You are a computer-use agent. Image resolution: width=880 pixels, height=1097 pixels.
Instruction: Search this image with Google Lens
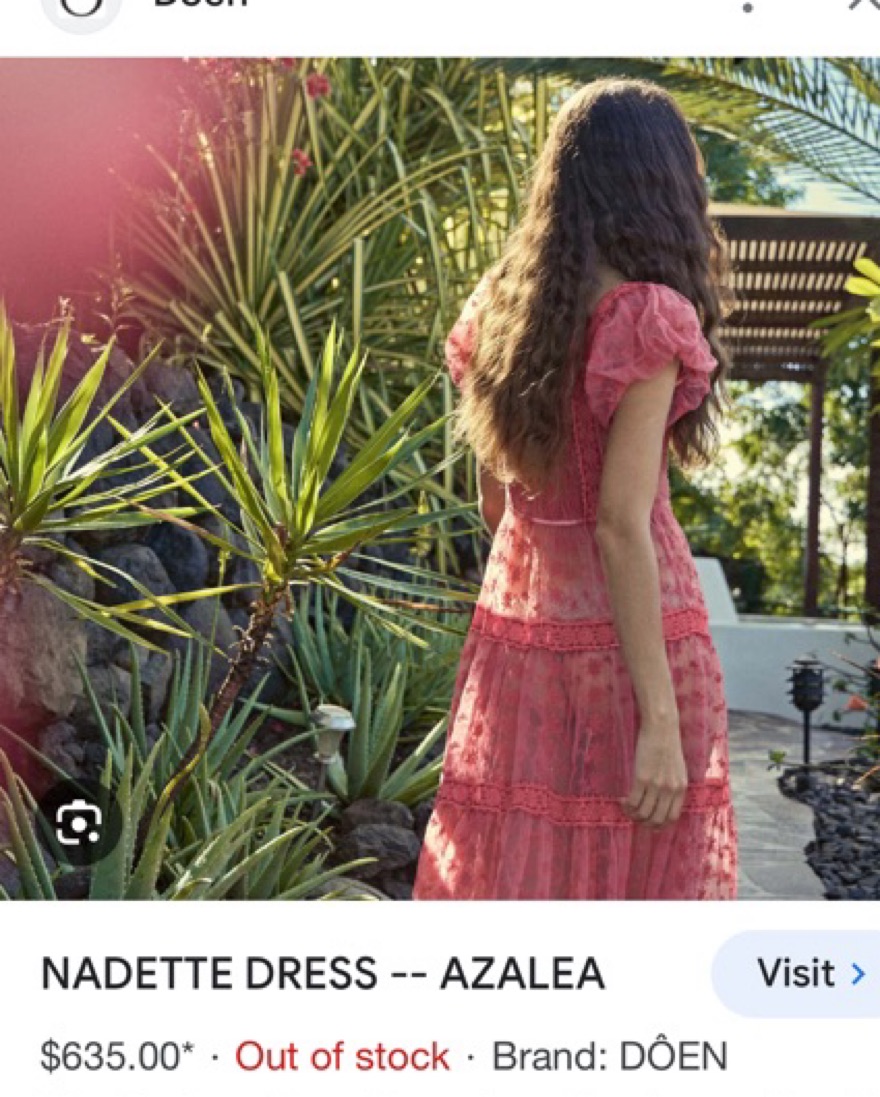tap(78, 823)
